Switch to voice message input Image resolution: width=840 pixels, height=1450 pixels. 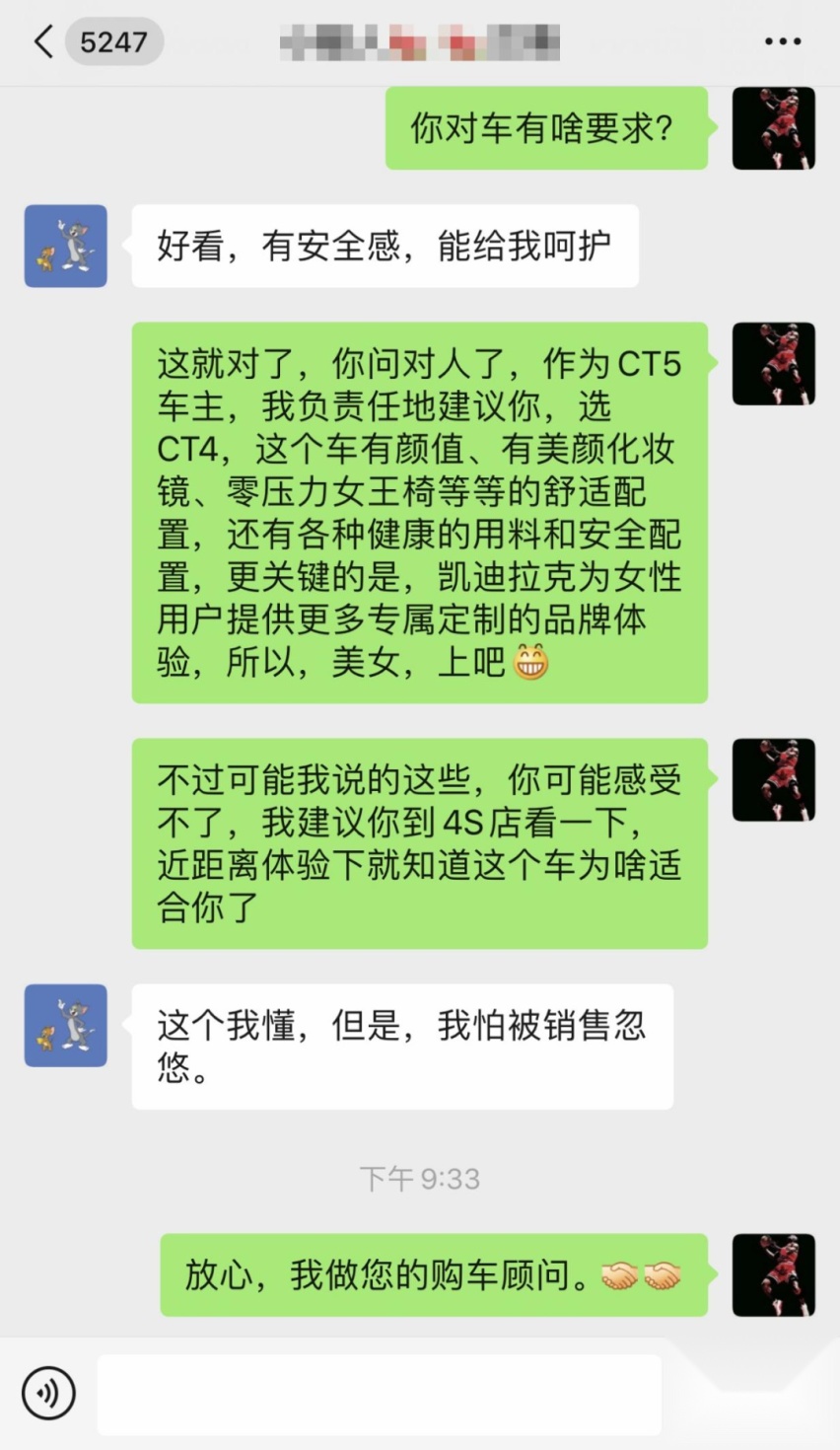tap(48, 1393)
